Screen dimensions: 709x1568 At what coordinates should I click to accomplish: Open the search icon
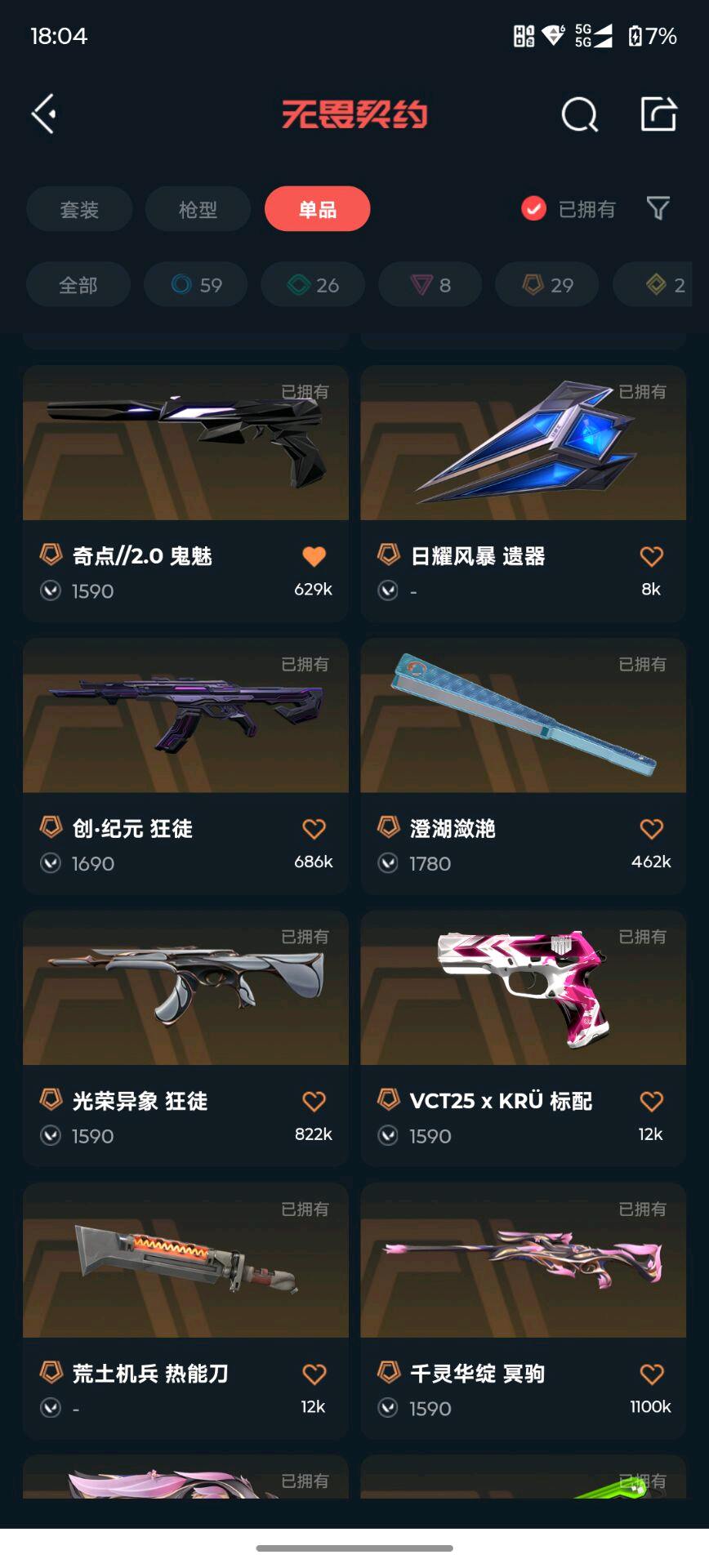pos(580,114)
